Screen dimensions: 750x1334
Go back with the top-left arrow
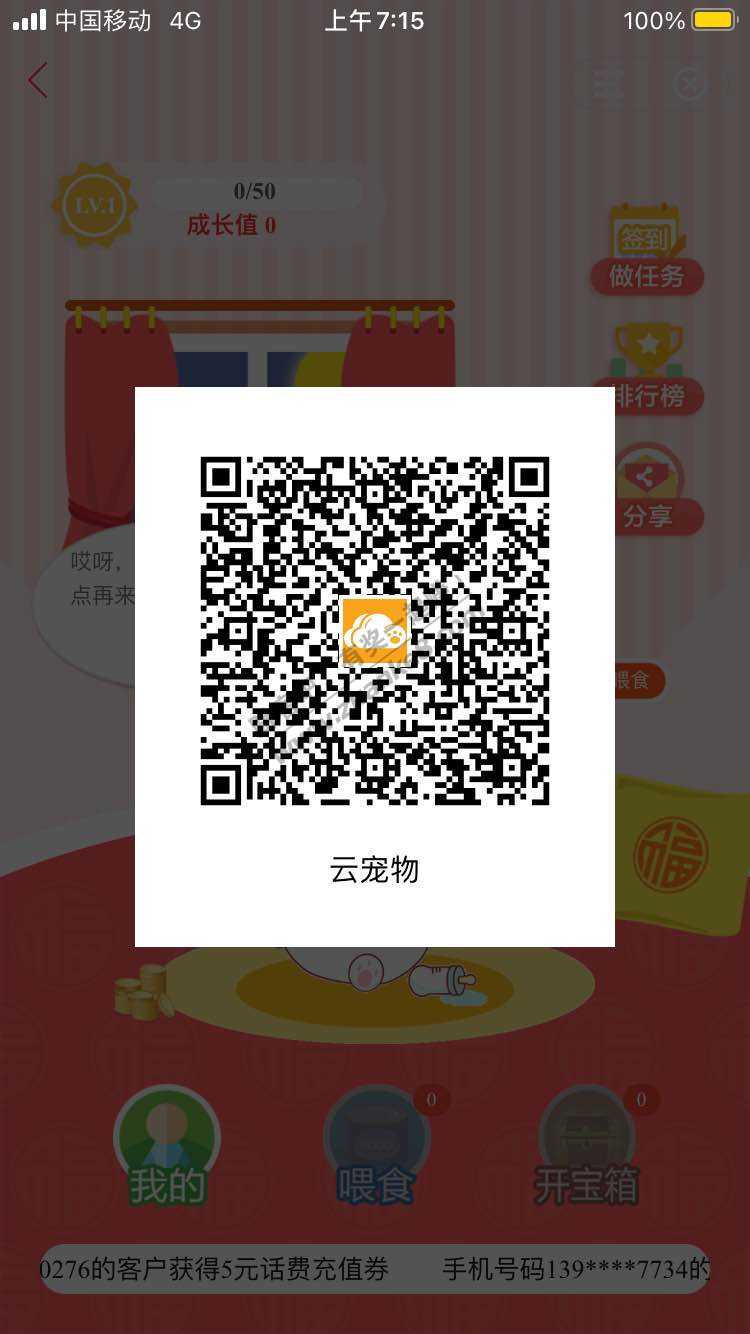(38, 81)
